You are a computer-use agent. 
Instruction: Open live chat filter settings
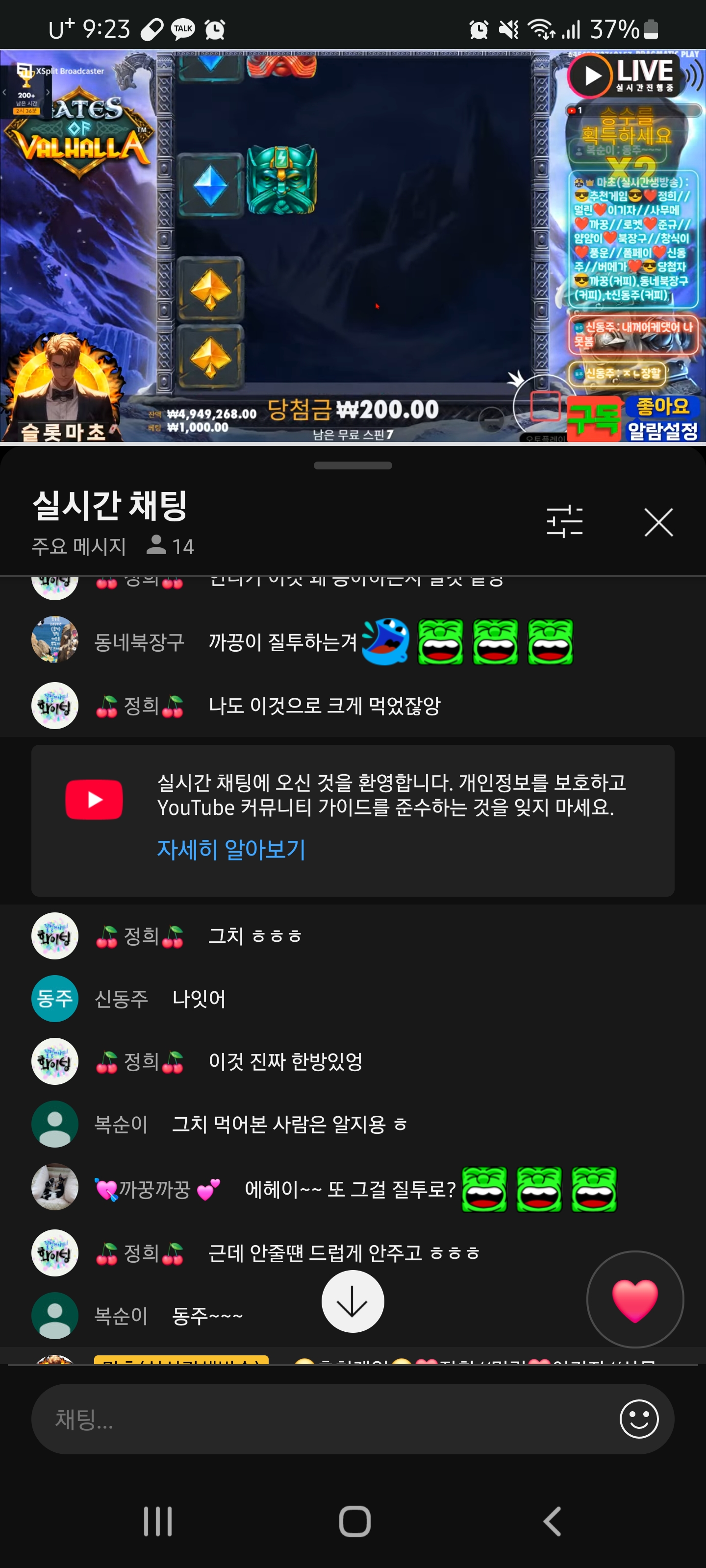coord(564,522)
